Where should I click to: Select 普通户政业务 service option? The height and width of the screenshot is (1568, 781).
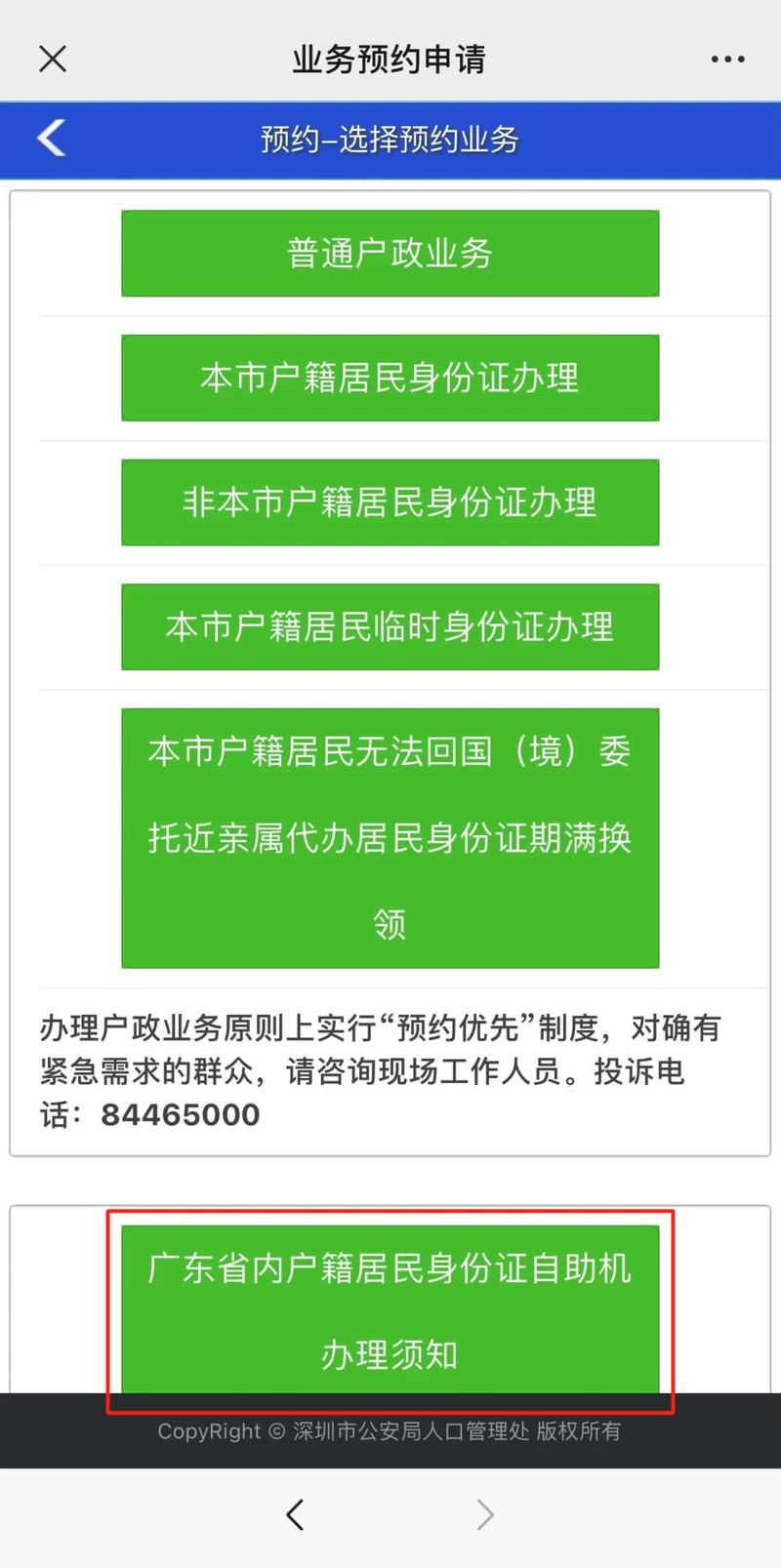click(390, 253)
